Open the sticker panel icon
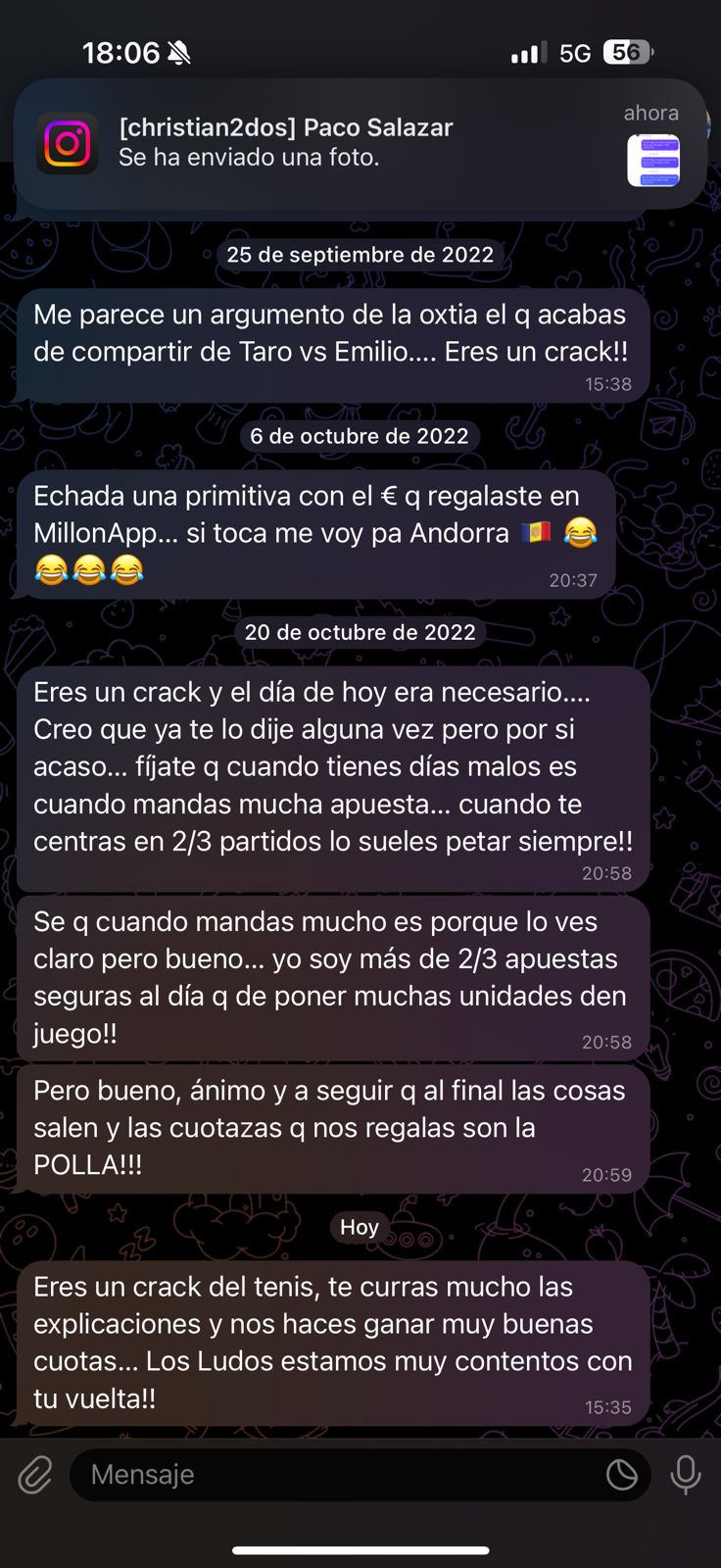The width and height of the screenshot is (721, 1568). pyautogui.click(x=621, y=1474)
